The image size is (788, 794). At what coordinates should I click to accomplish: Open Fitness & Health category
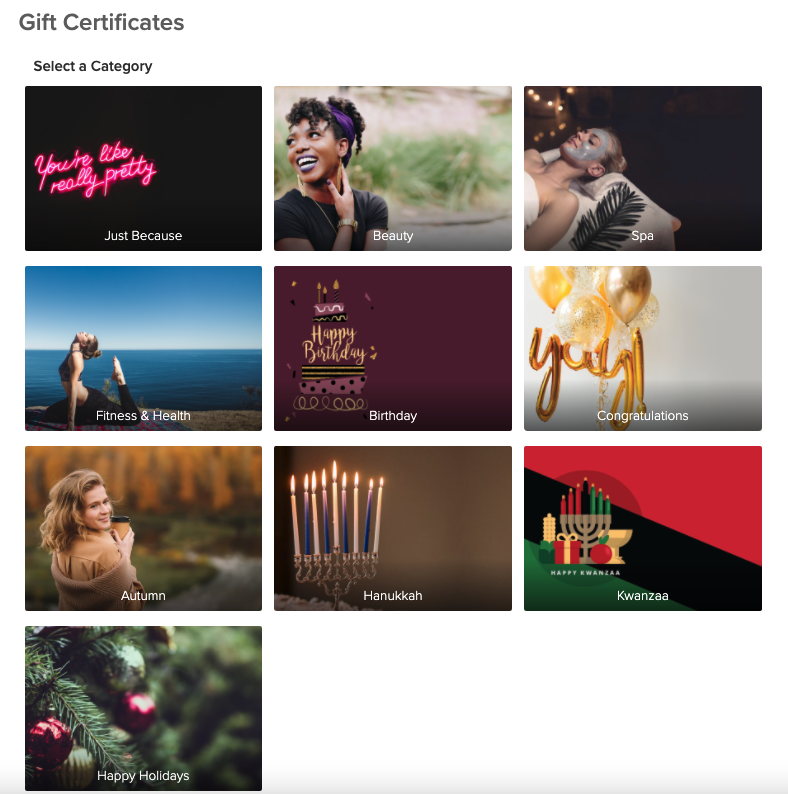point(143,348)
